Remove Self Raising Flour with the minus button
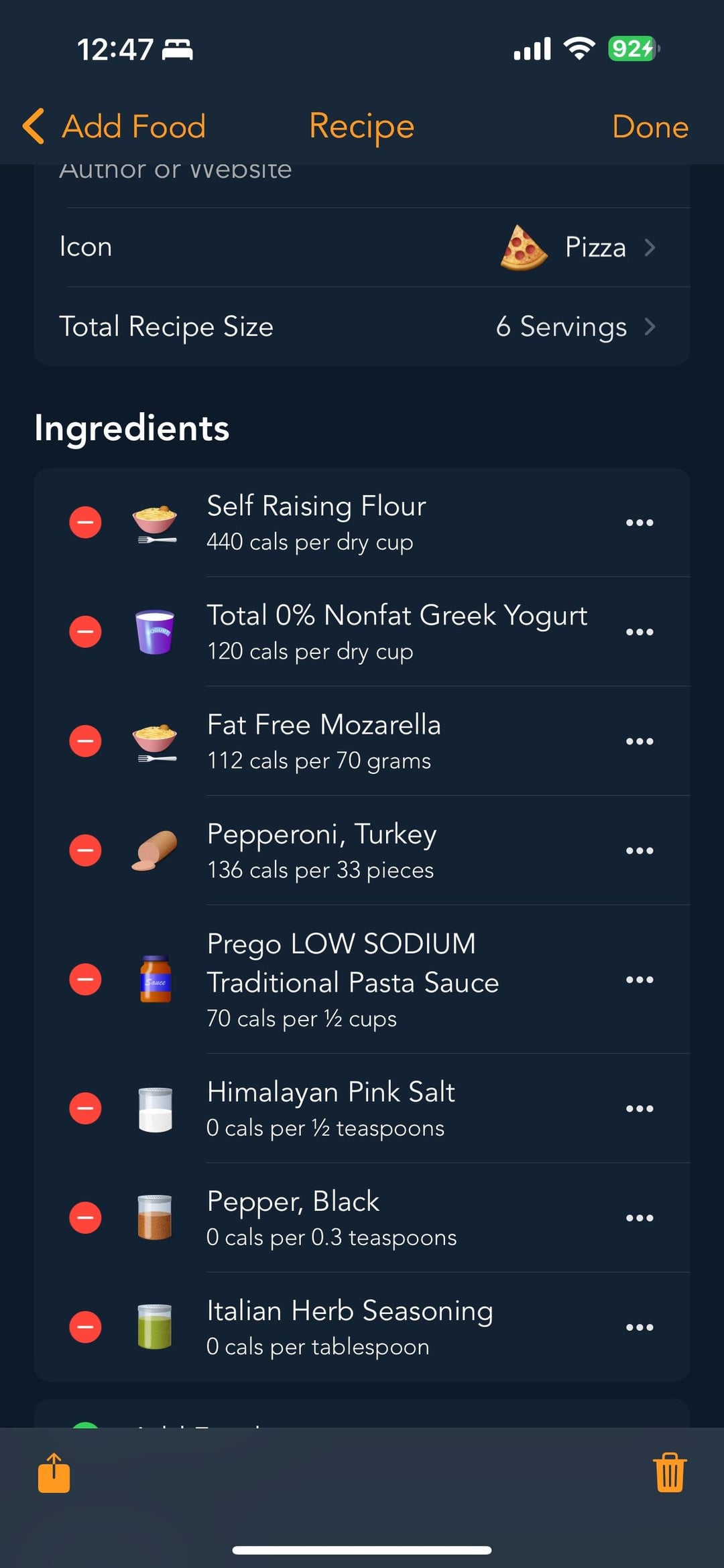 (86, 523)
